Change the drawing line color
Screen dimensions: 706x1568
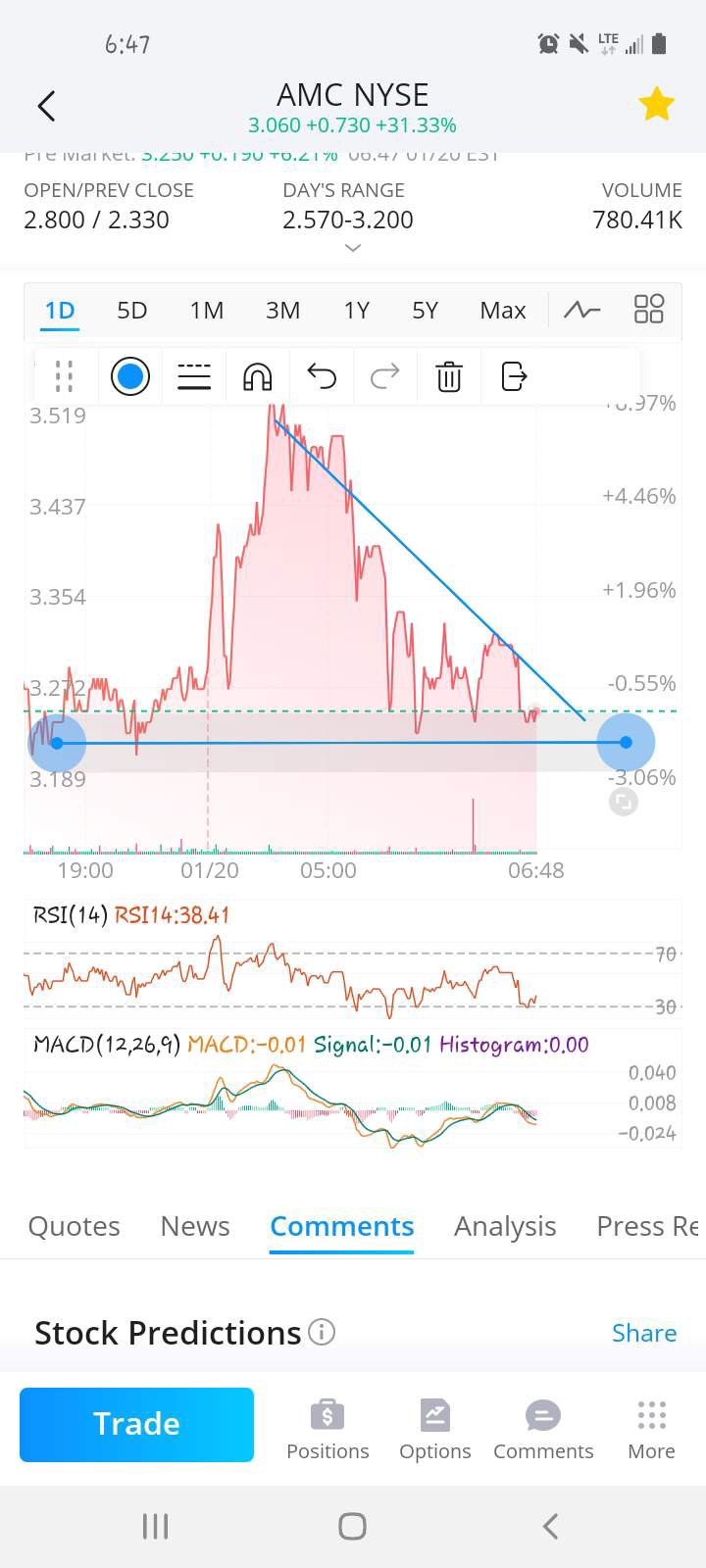(x=129, y=376)
